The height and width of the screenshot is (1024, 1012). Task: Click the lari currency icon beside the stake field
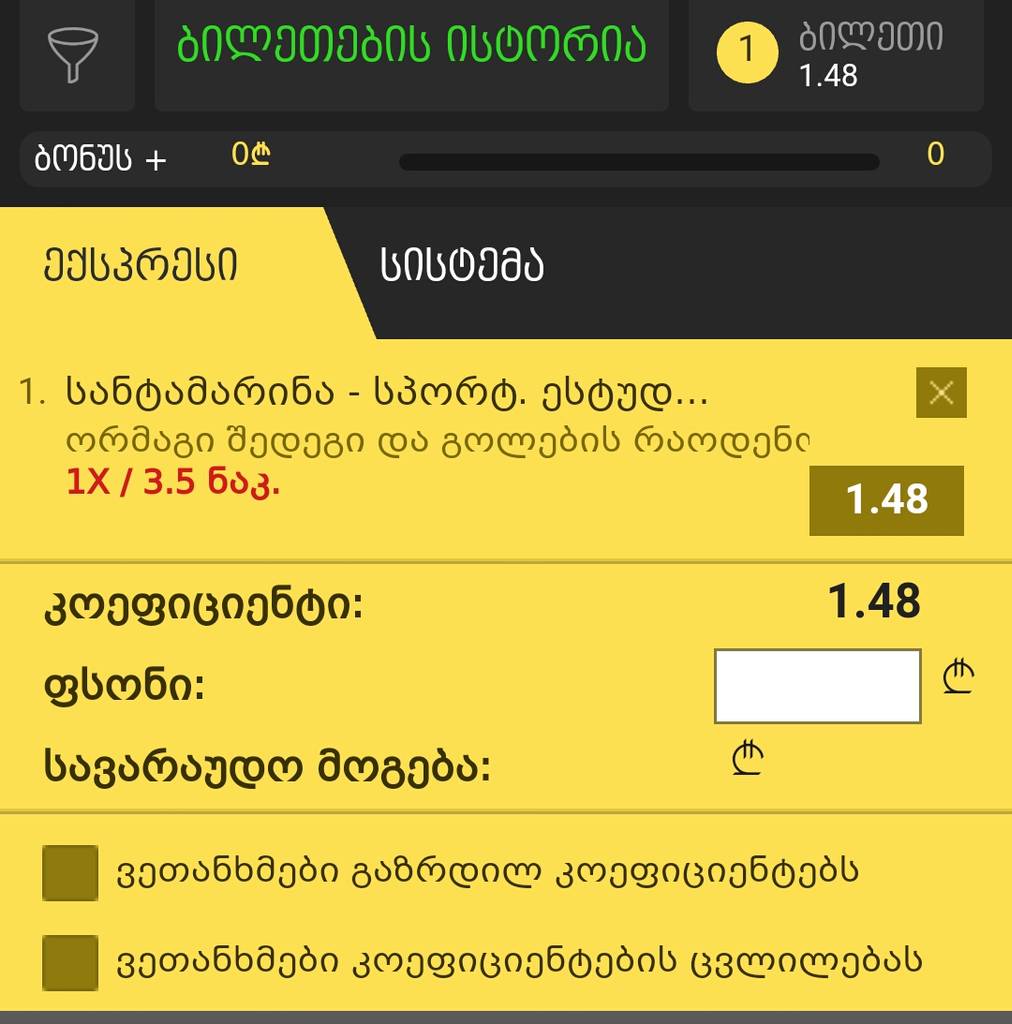point(958,678)
